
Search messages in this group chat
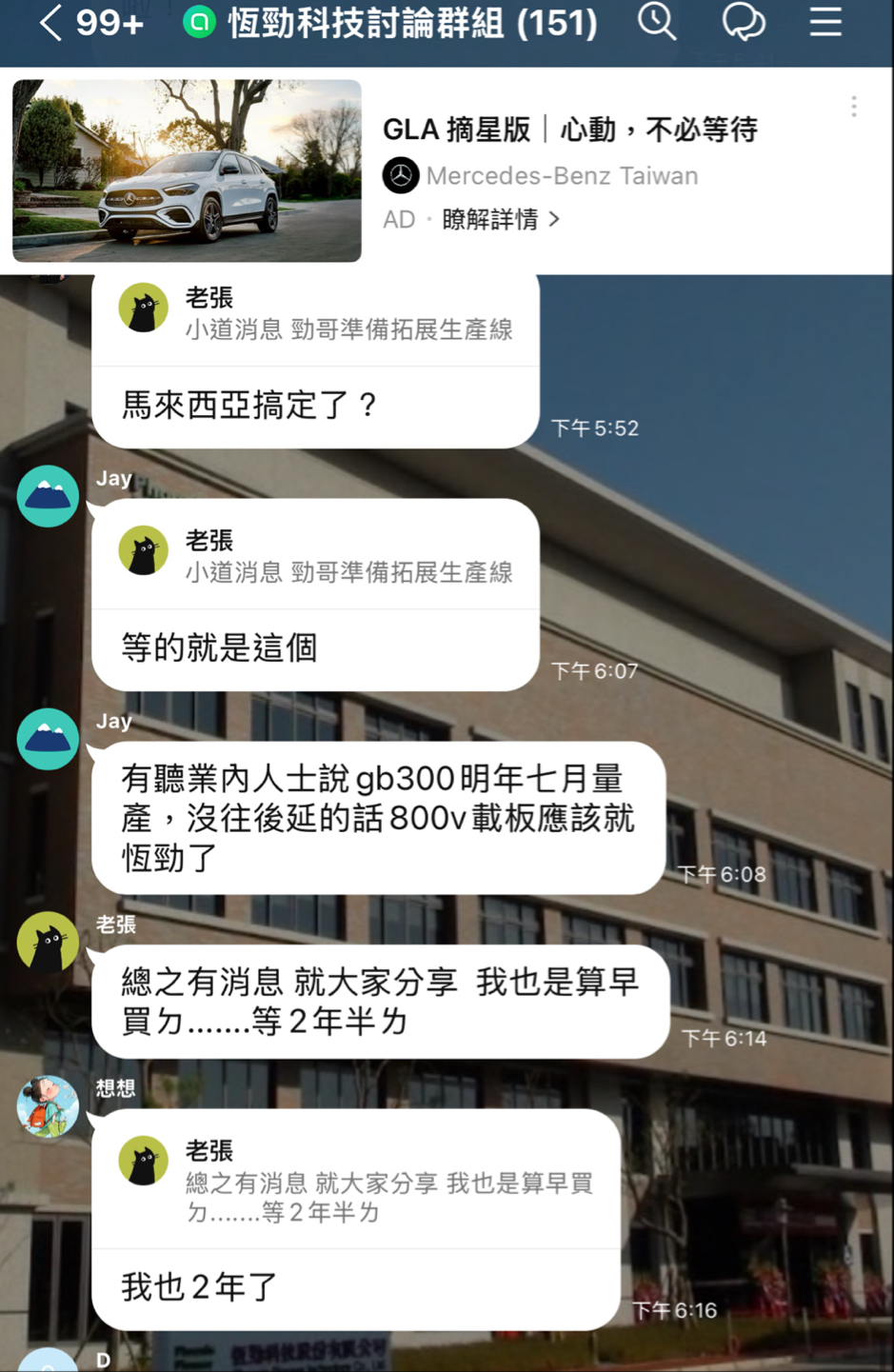click(657, 22)
